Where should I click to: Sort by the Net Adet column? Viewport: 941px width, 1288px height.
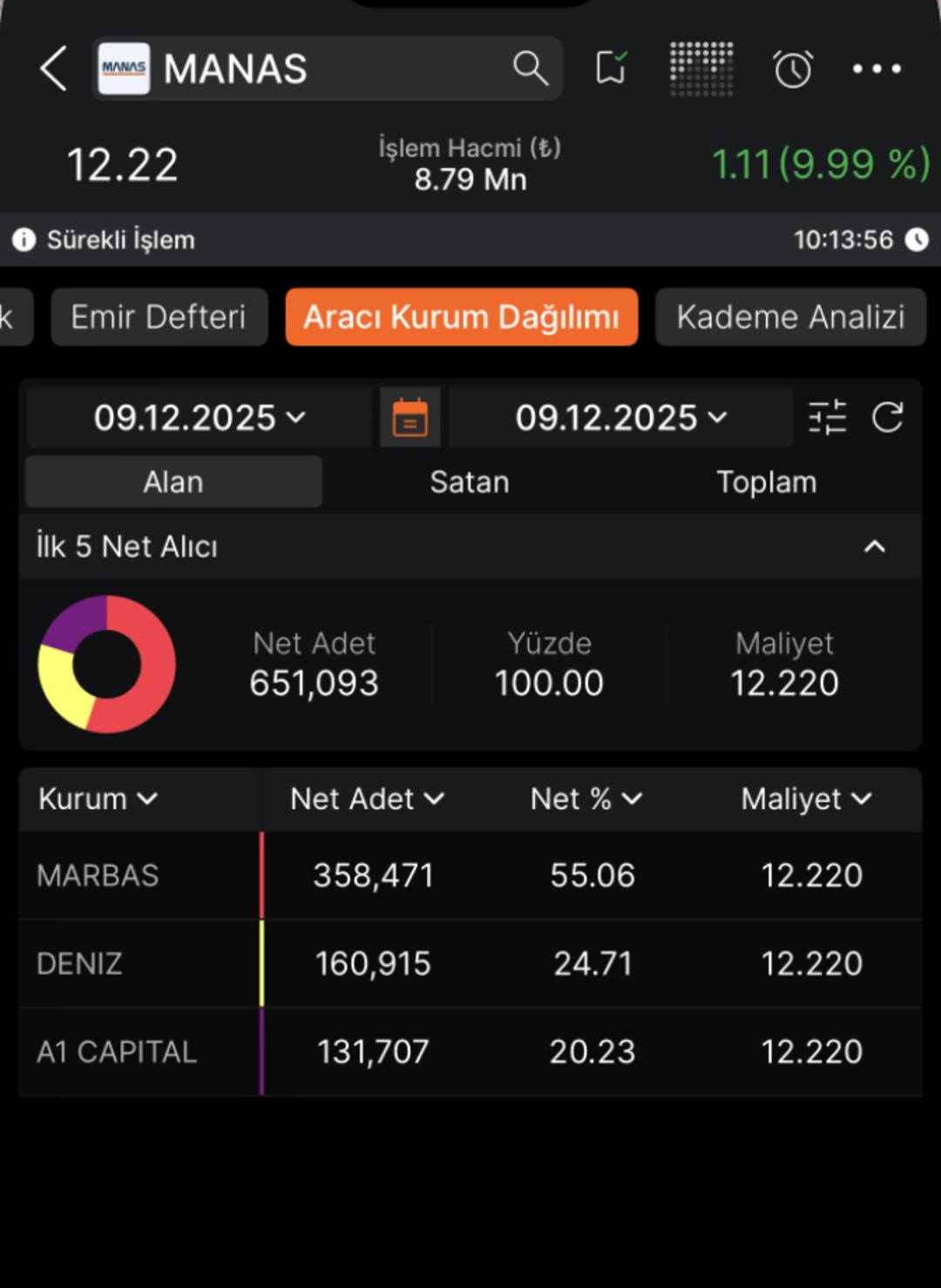coord(367,799)
